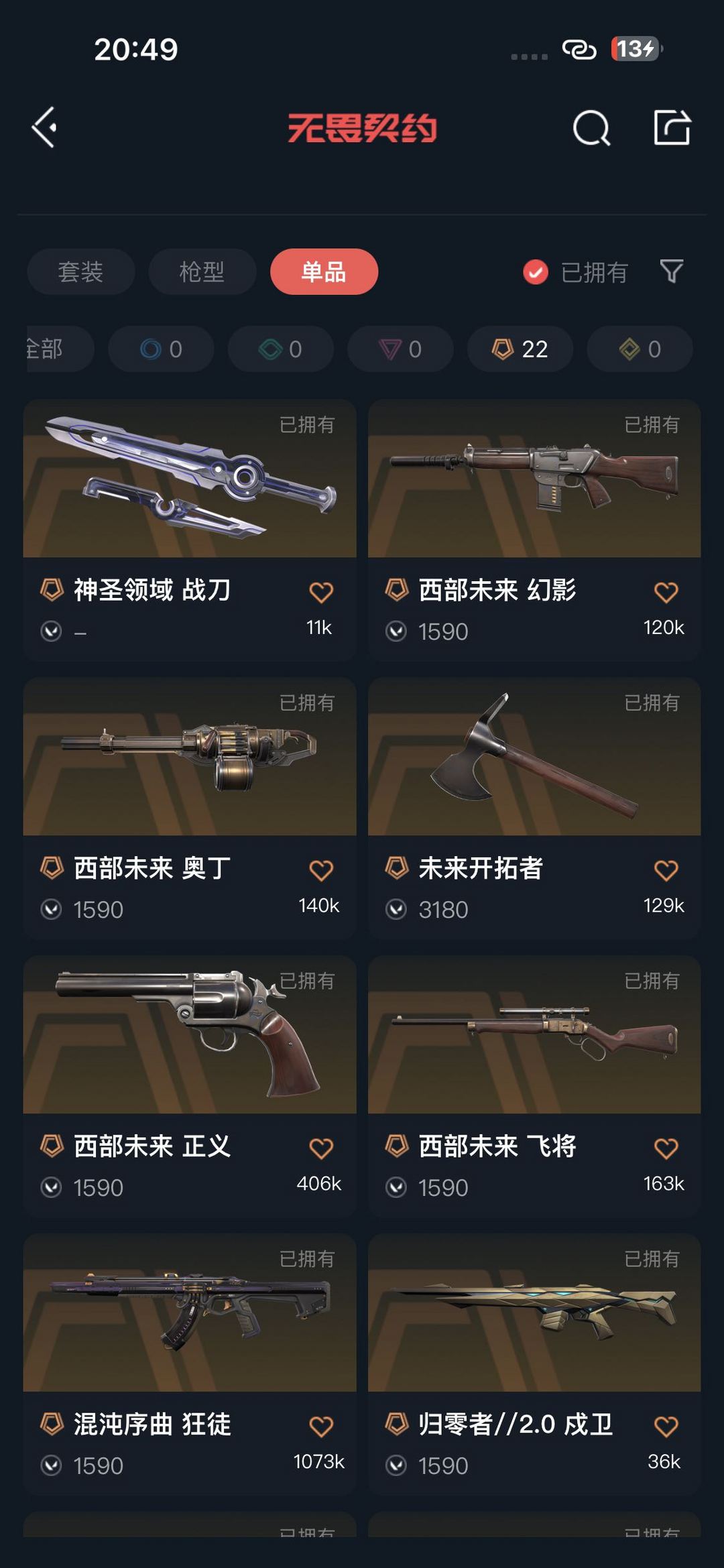724x1568 pixels.
Task: Open the 西部未来 正义 revolver card
Action: tap(190, 1086)
